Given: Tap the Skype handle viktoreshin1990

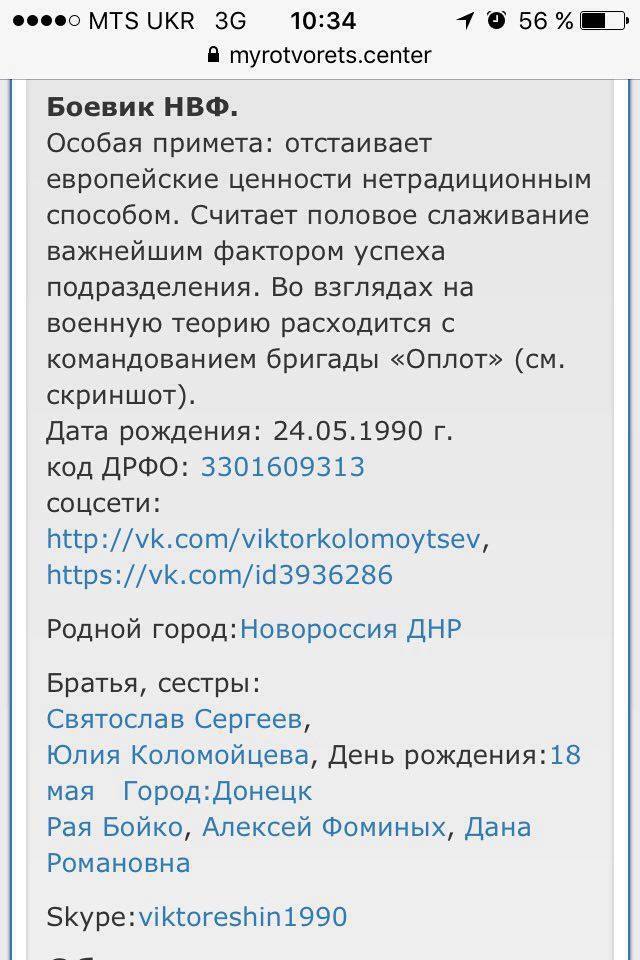Looking at the screenshot, I should (x=242, y=916).
